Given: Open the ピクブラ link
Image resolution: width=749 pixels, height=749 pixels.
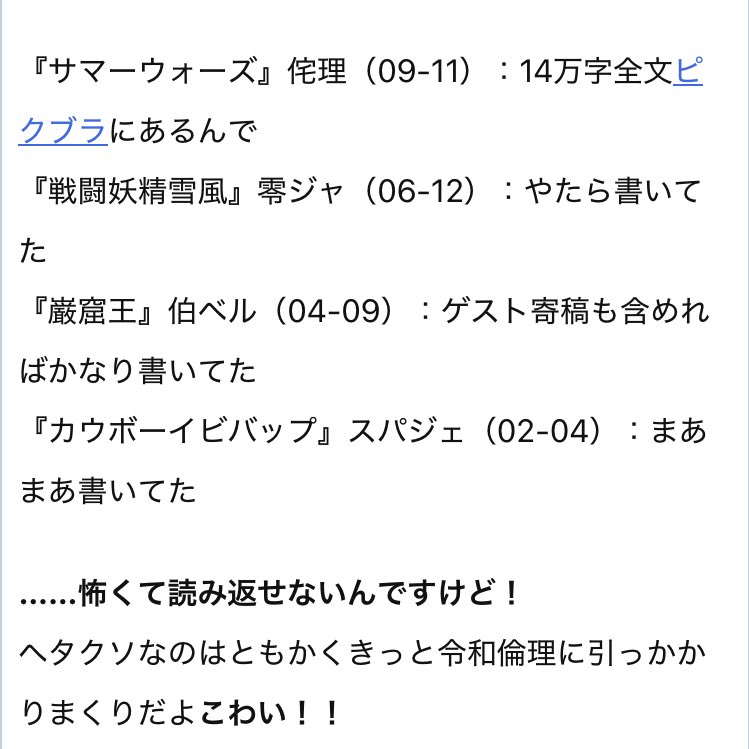Looking at the screenshot, I should pyautogui.click(x=63, y=131).
